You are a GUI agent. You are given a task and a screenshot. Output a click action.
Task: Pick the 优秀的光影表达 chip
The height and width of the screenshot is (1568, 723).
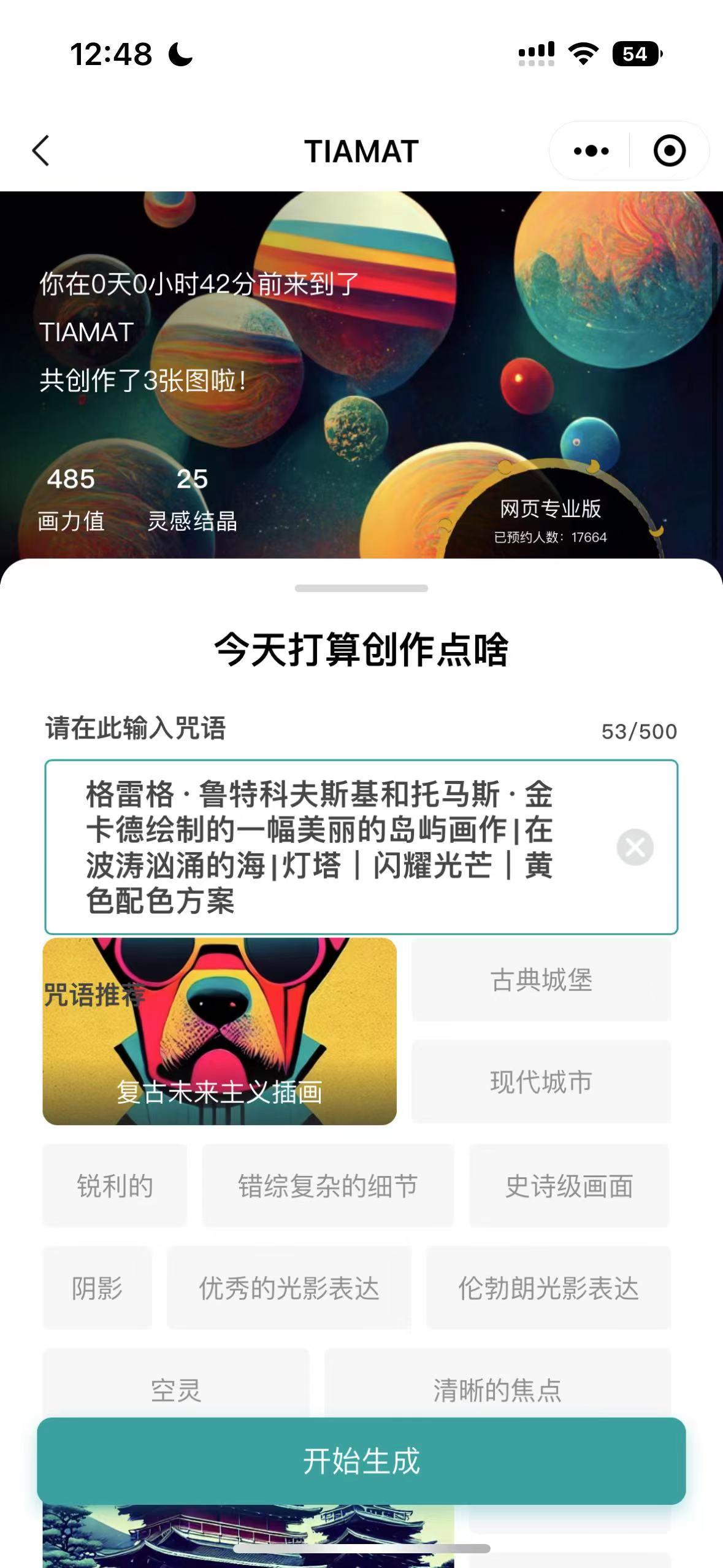[289, 1288]
